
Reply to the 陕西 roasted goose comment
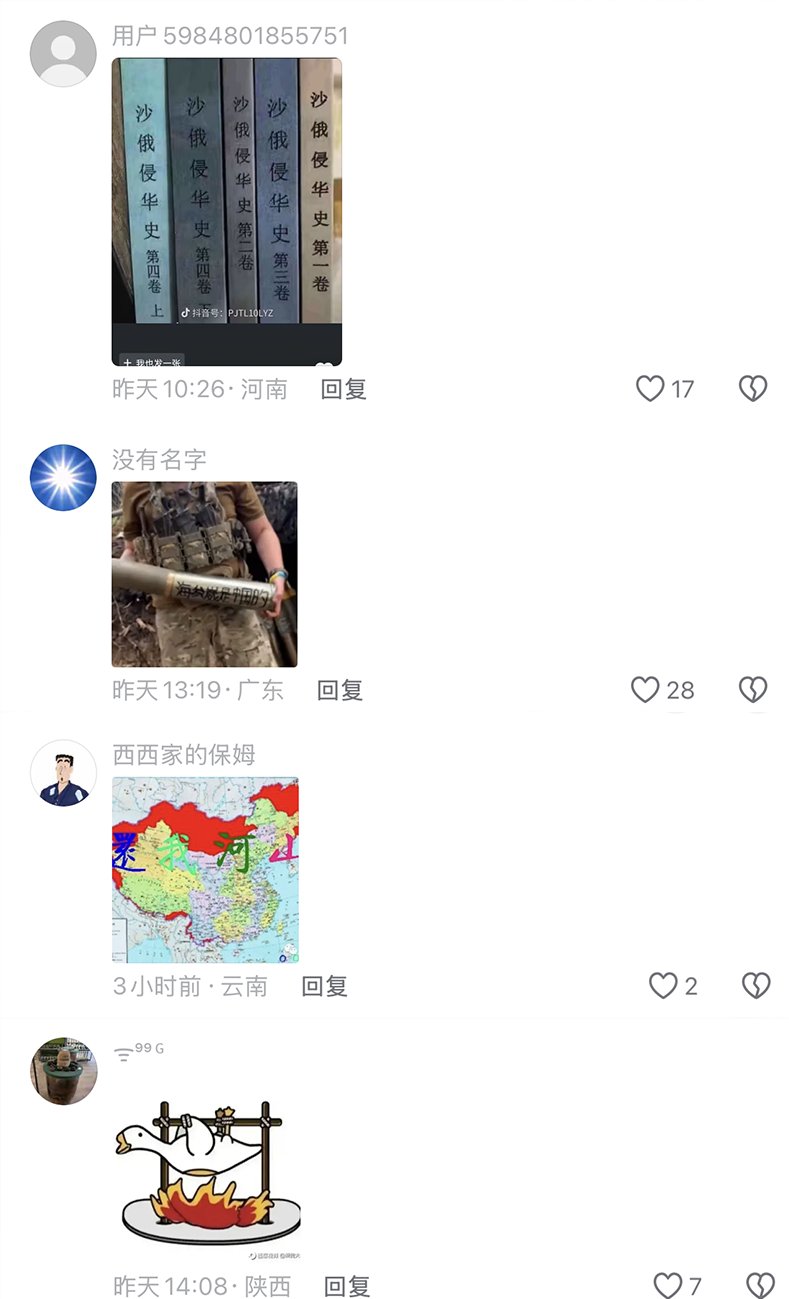347,1286
